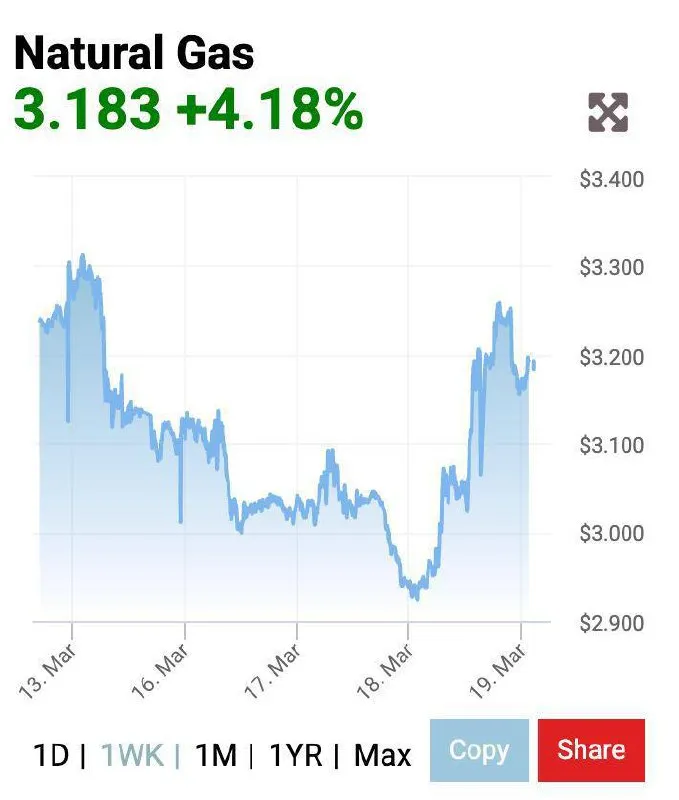Viewport: 679px width, 800px height.
Task: Tap the Copy button
Action: click(x=478, y=751)
